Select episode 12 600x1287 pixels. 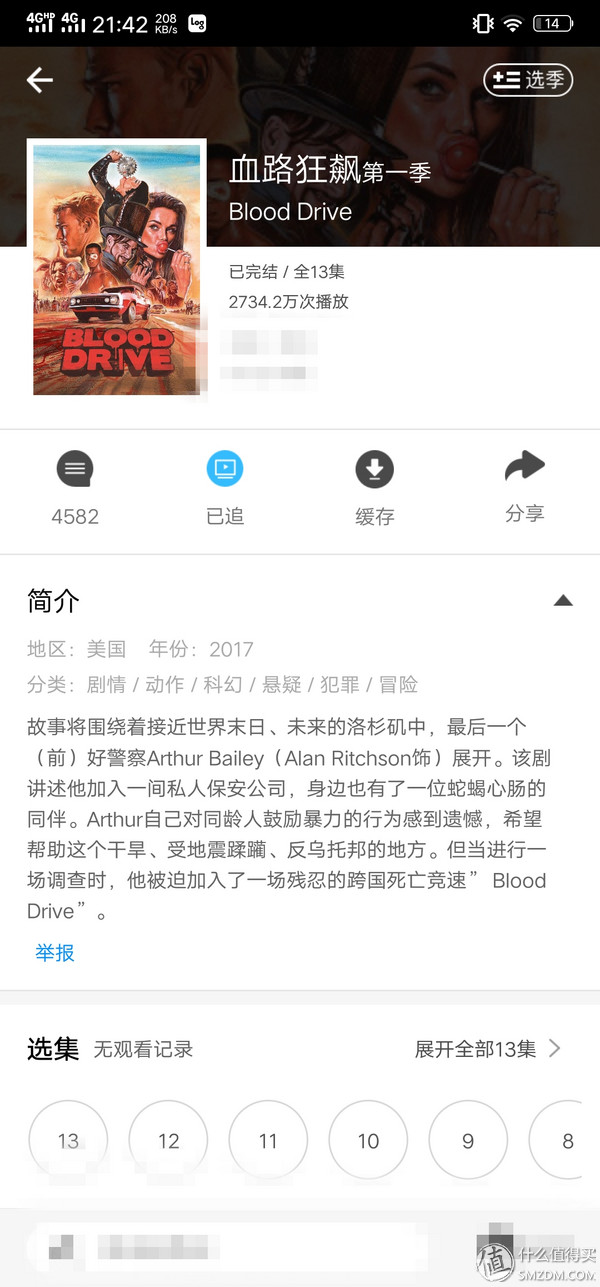pos(168,1140)
